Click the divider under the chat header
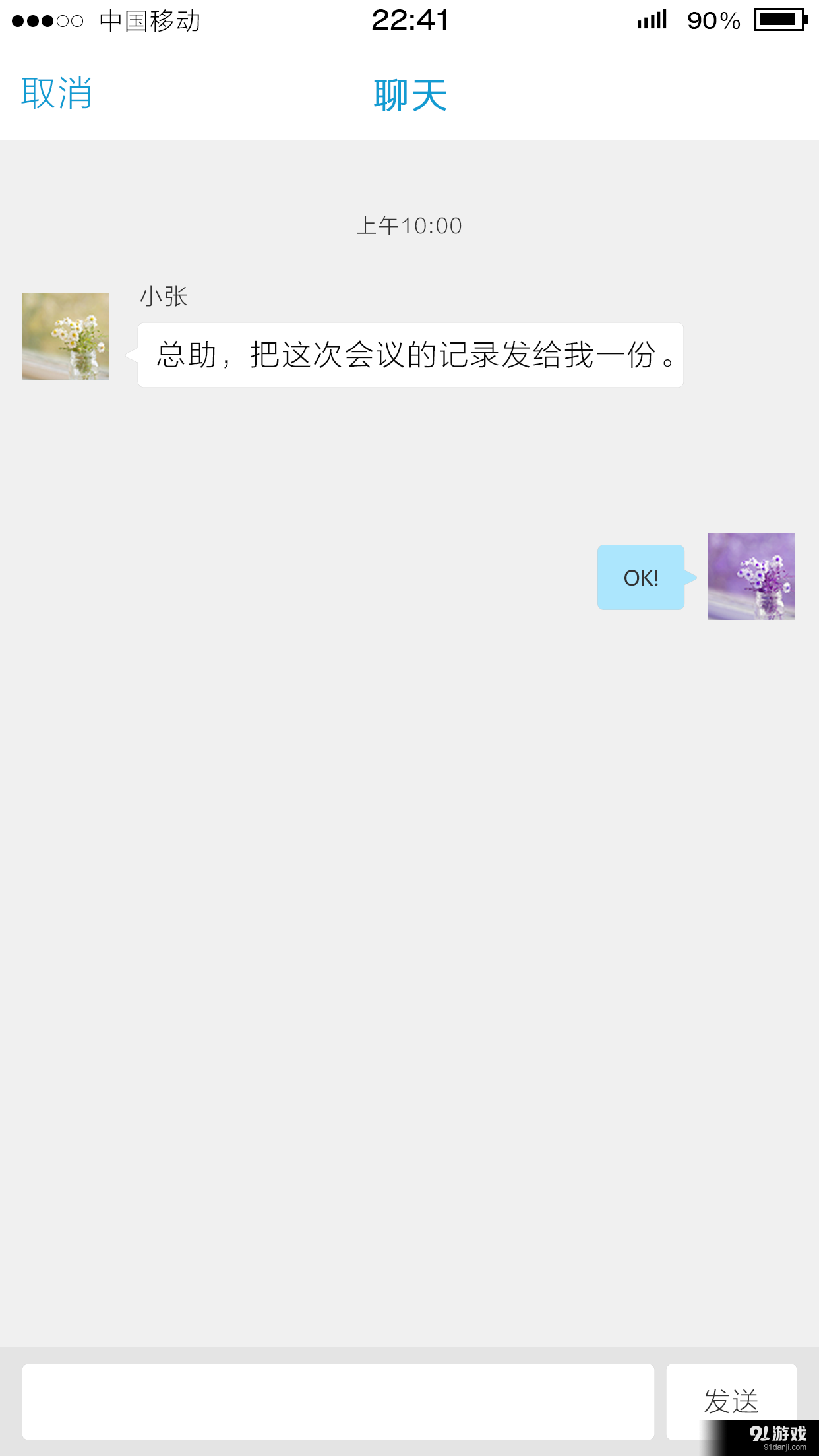819x1456 pixels. pos(409,140)
